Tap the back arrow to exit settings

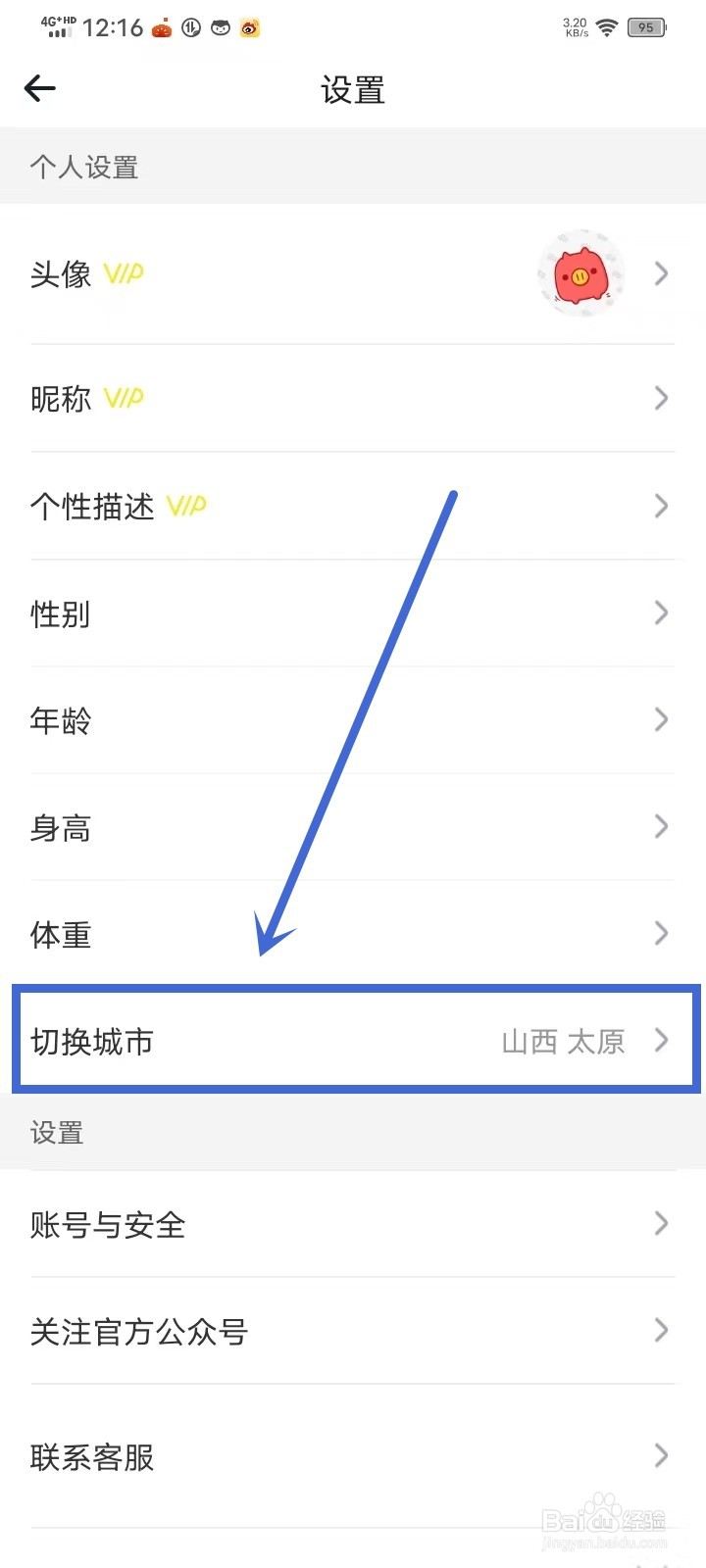(39, 88)
